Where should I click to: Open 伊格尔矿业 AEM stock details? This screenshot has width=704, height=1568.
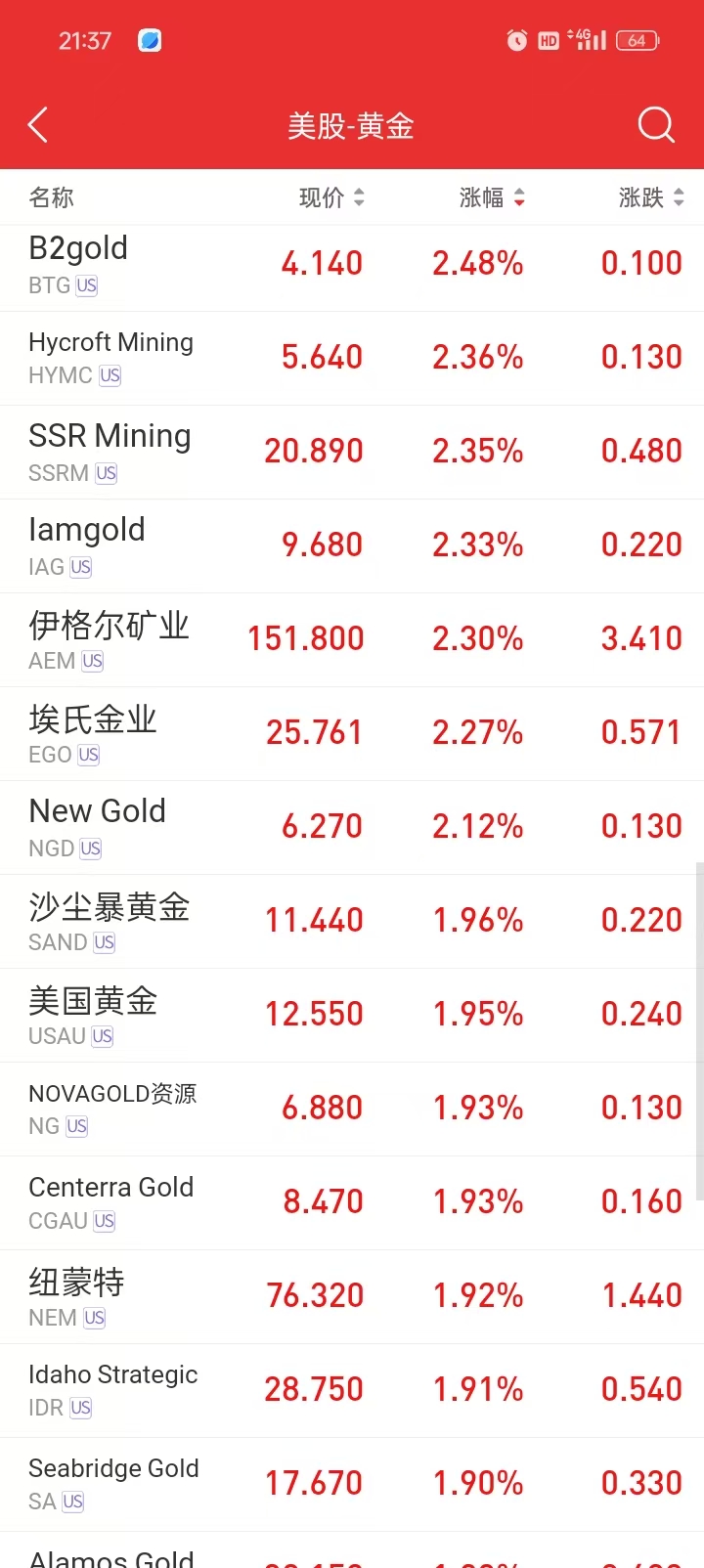coord(352,639)
